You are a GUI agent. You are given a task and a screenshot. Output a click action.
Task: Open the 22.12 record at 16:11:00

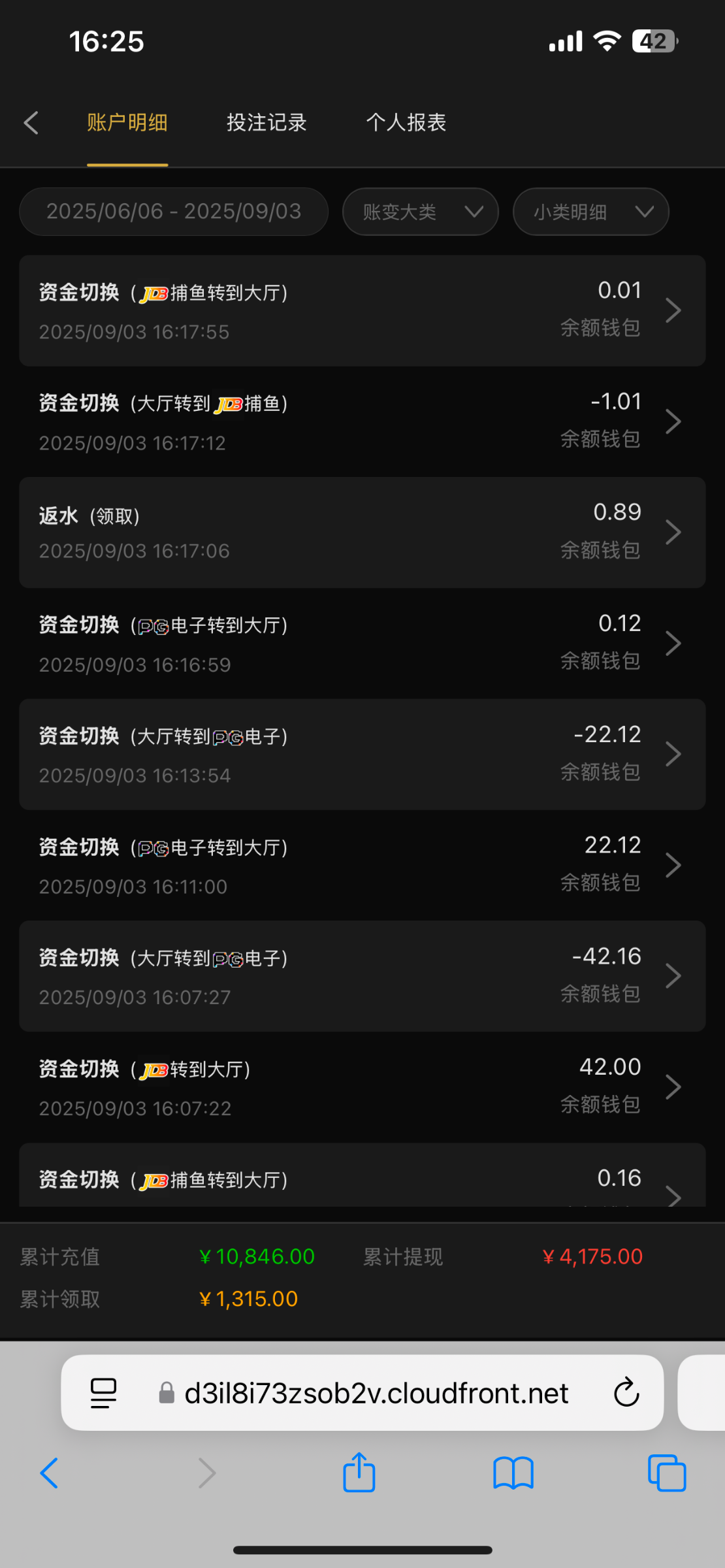(362, 866)
